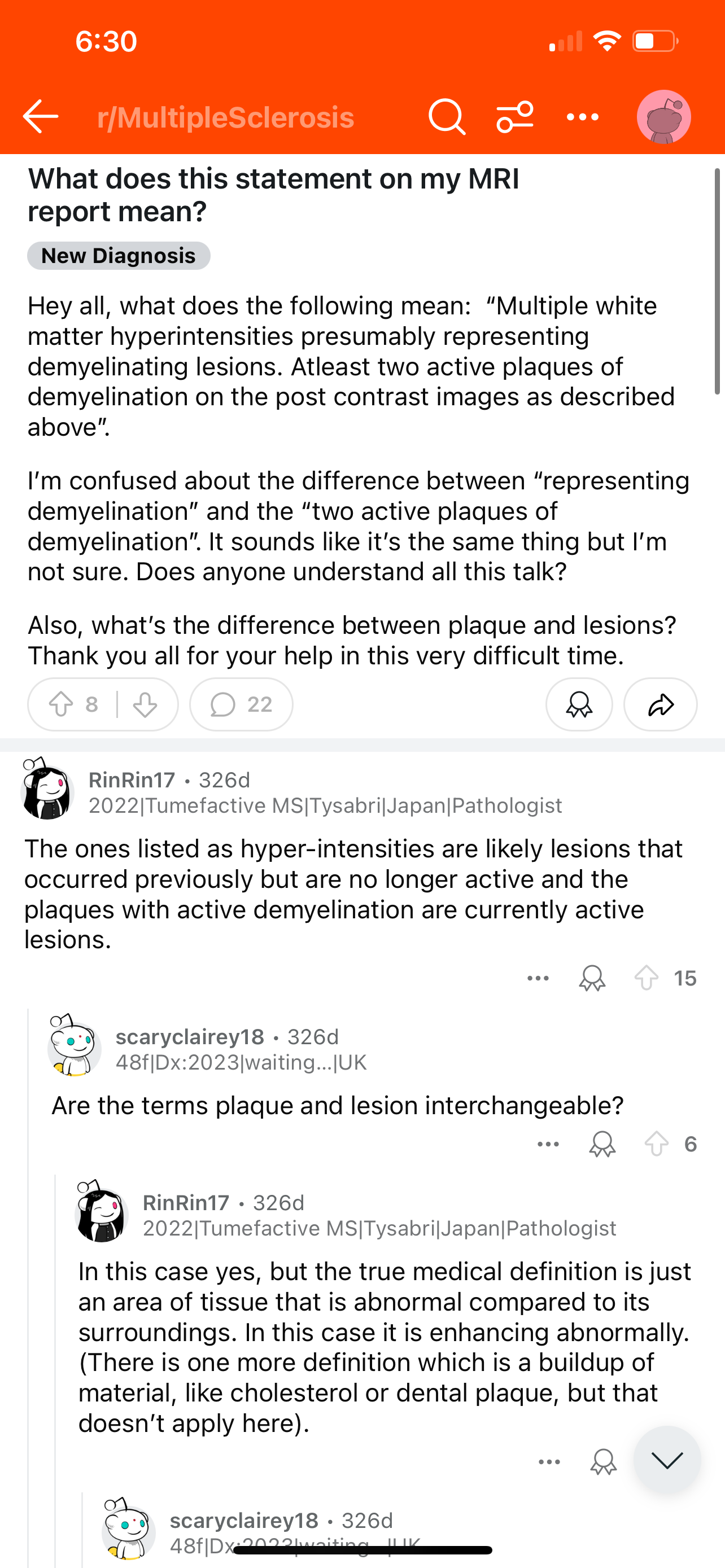Open the search icon
Image resolution: width=725 pixels, height=1568 pixels.
(447, 116)
